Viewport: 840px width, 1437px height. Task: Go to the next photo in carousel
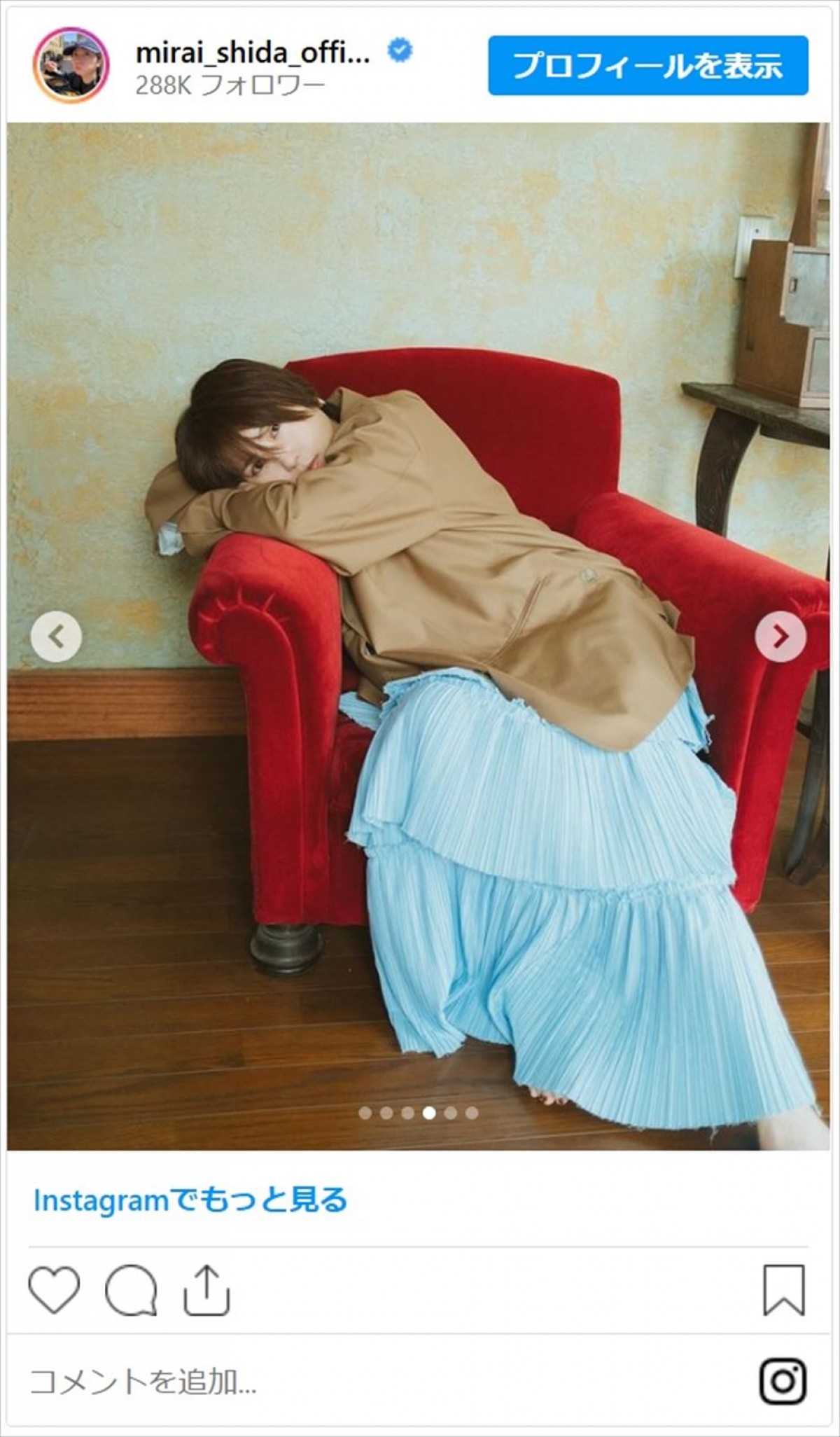(780, 637)
